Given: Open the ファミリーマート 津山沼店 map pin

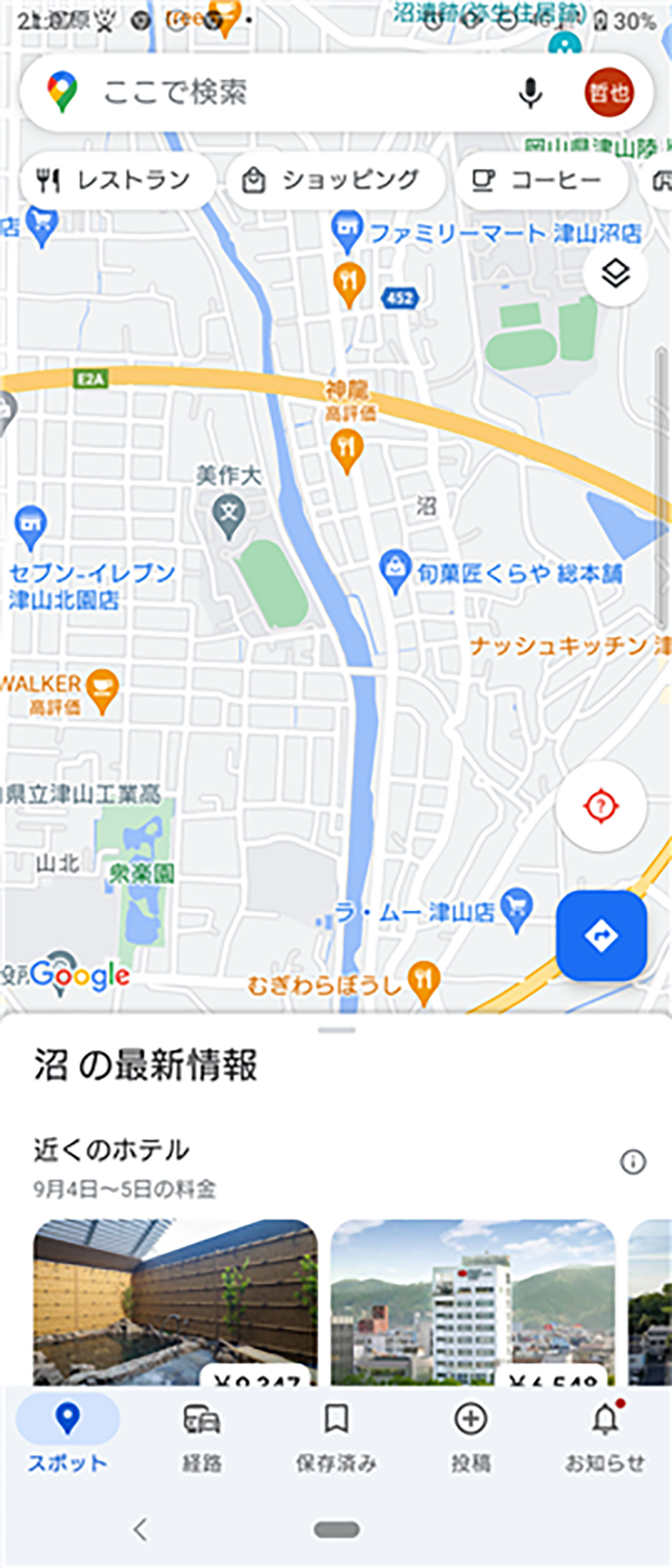Looking at the screenshot, I should click(x=346, y=227).
